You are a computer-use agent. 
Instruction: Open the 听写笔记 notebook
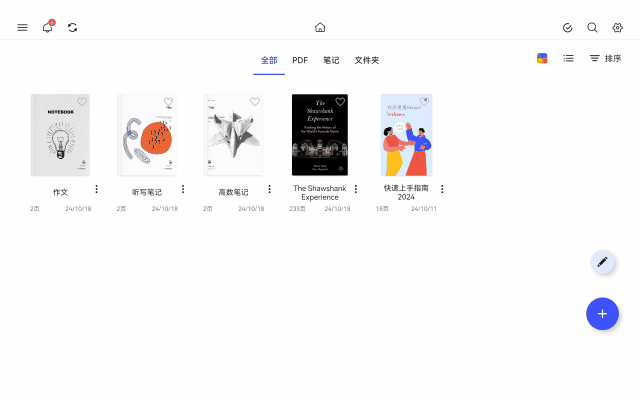point(146,135)
